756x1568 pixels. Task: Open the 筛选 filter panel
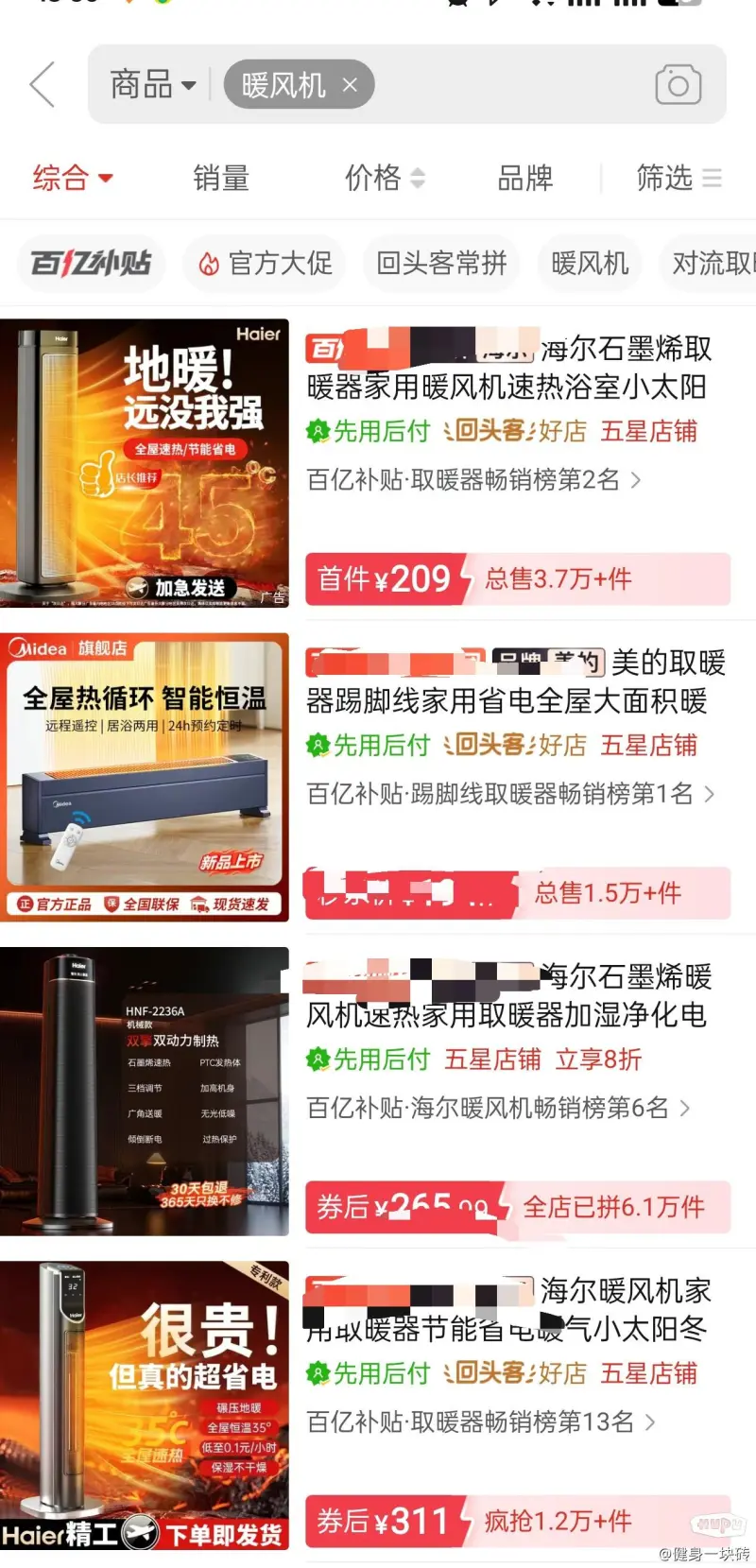678,178
